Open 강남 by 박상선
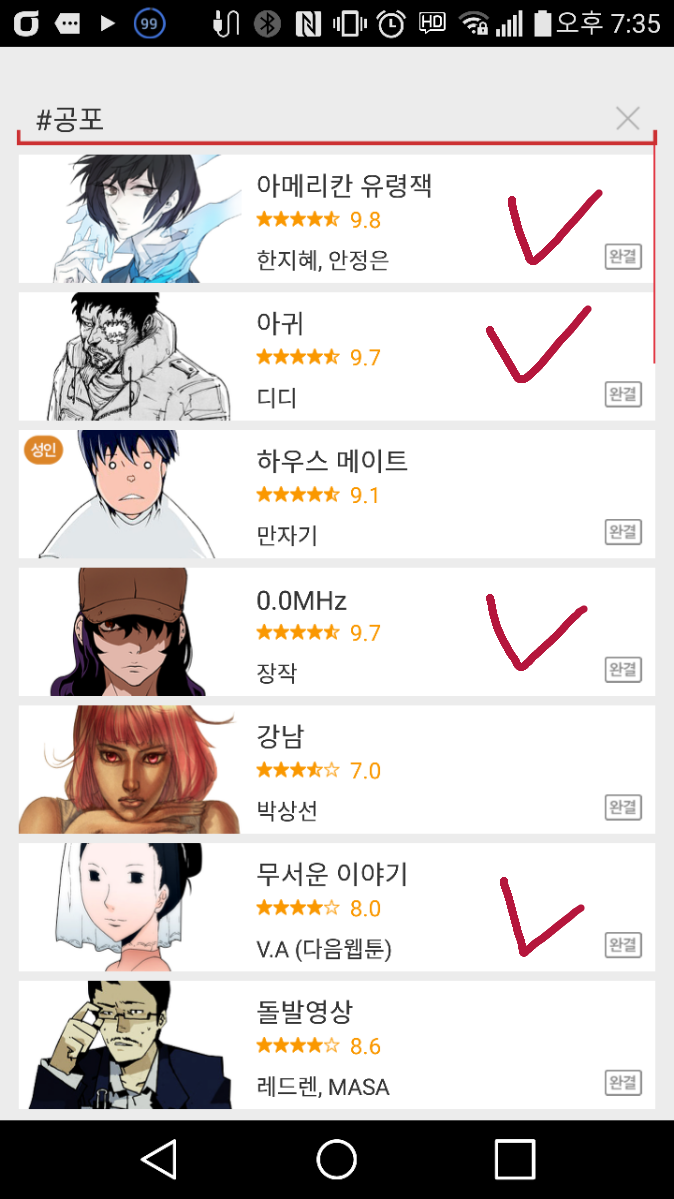Screen dimensions: 674x1199 pos(336,770)
